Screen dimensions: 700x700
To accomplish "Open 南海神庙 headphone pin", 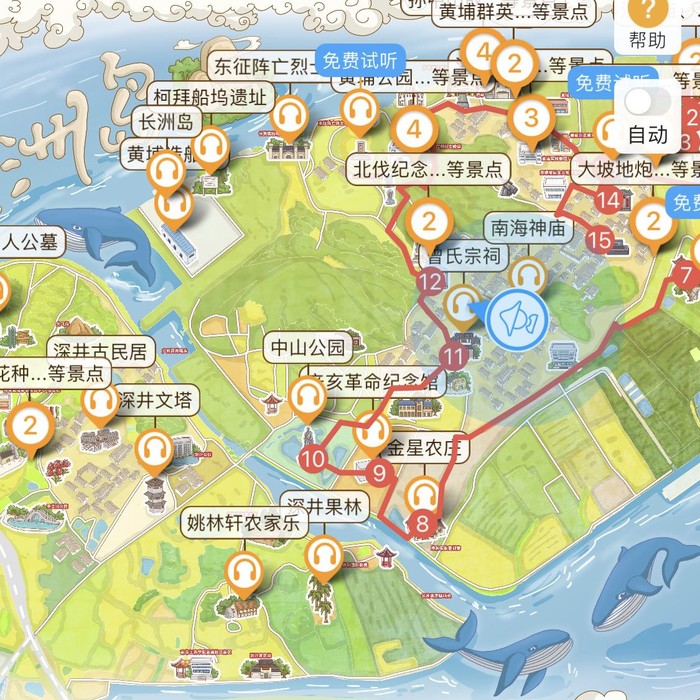I will pyautogui.click(x=527, y=273).
